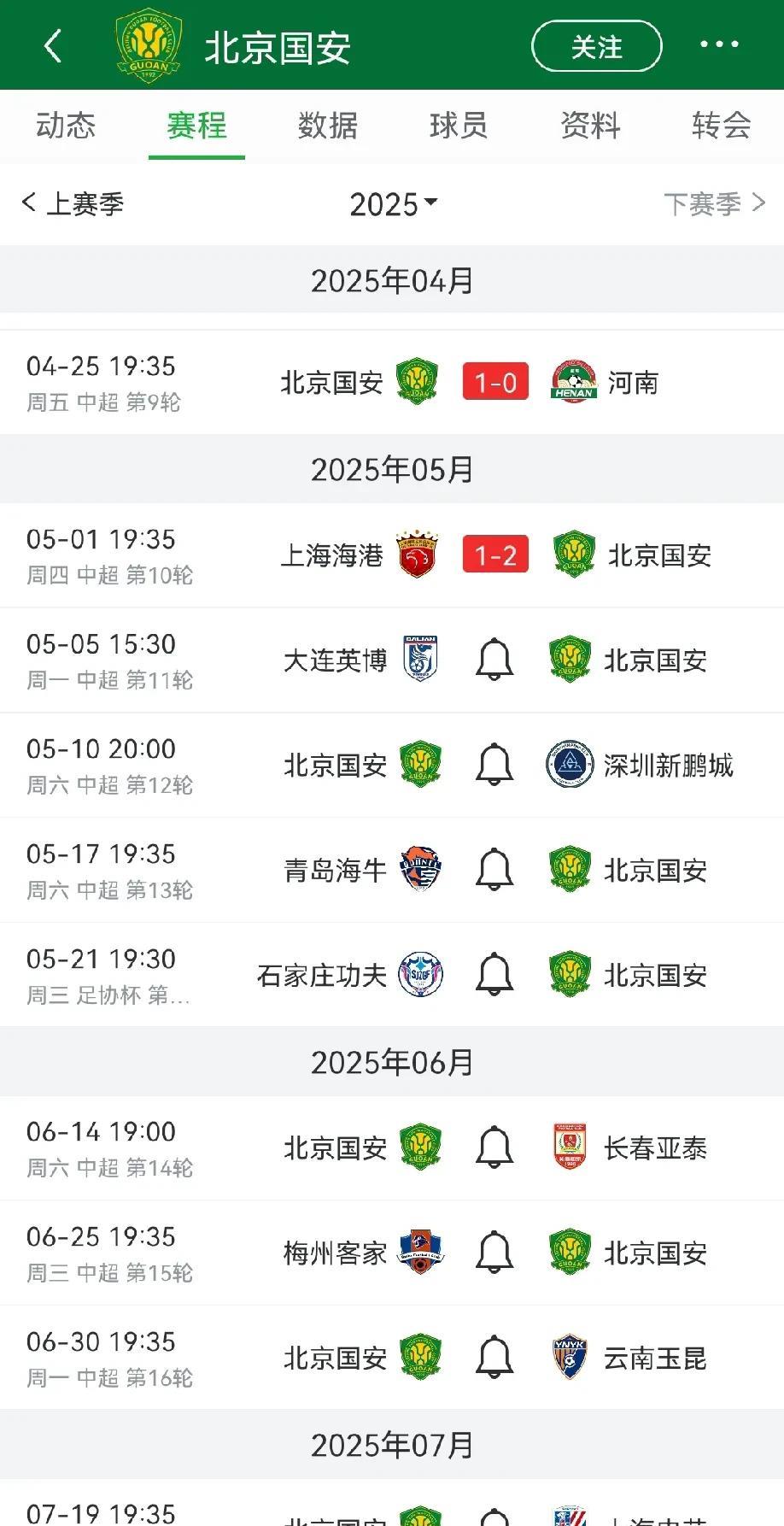Go to 上赛季 previous season
Image resolution: width=784 pixels, height=1526 pixels.
pos(73,203)
